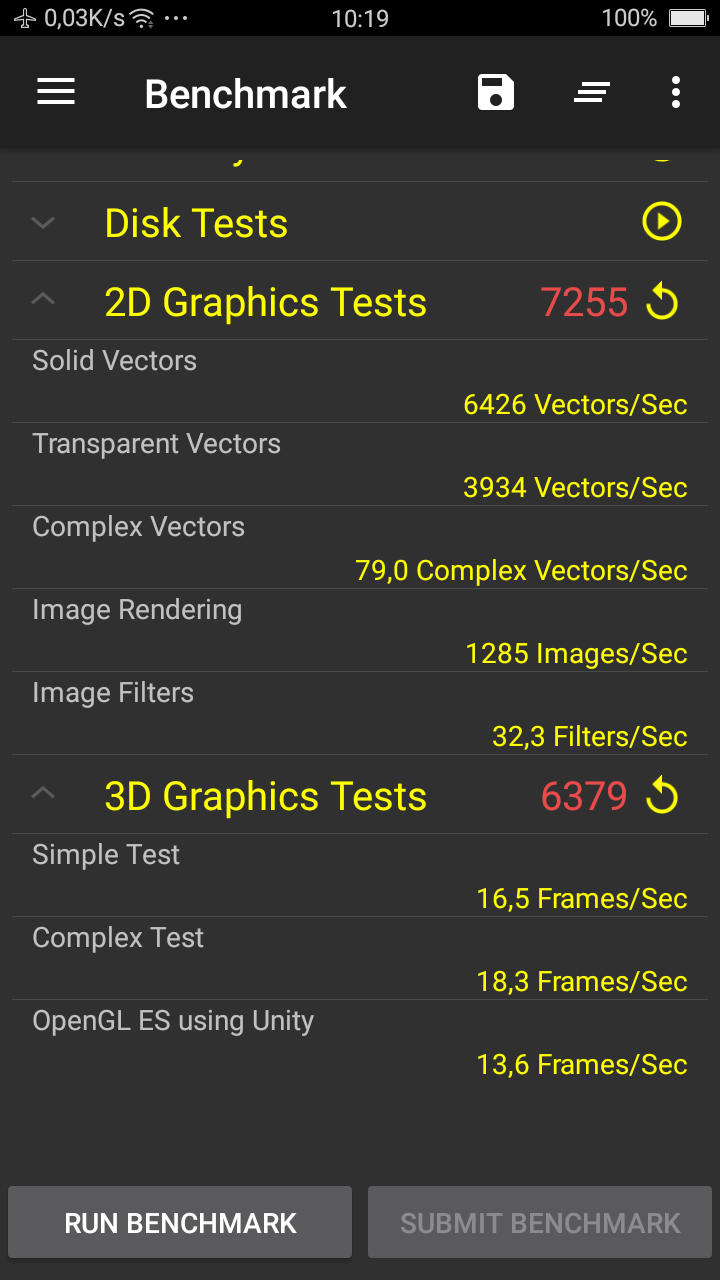The image size is (720, 1280).
Task: Collapse the 3D Graphics Tests section
Action: pos(43,792)
